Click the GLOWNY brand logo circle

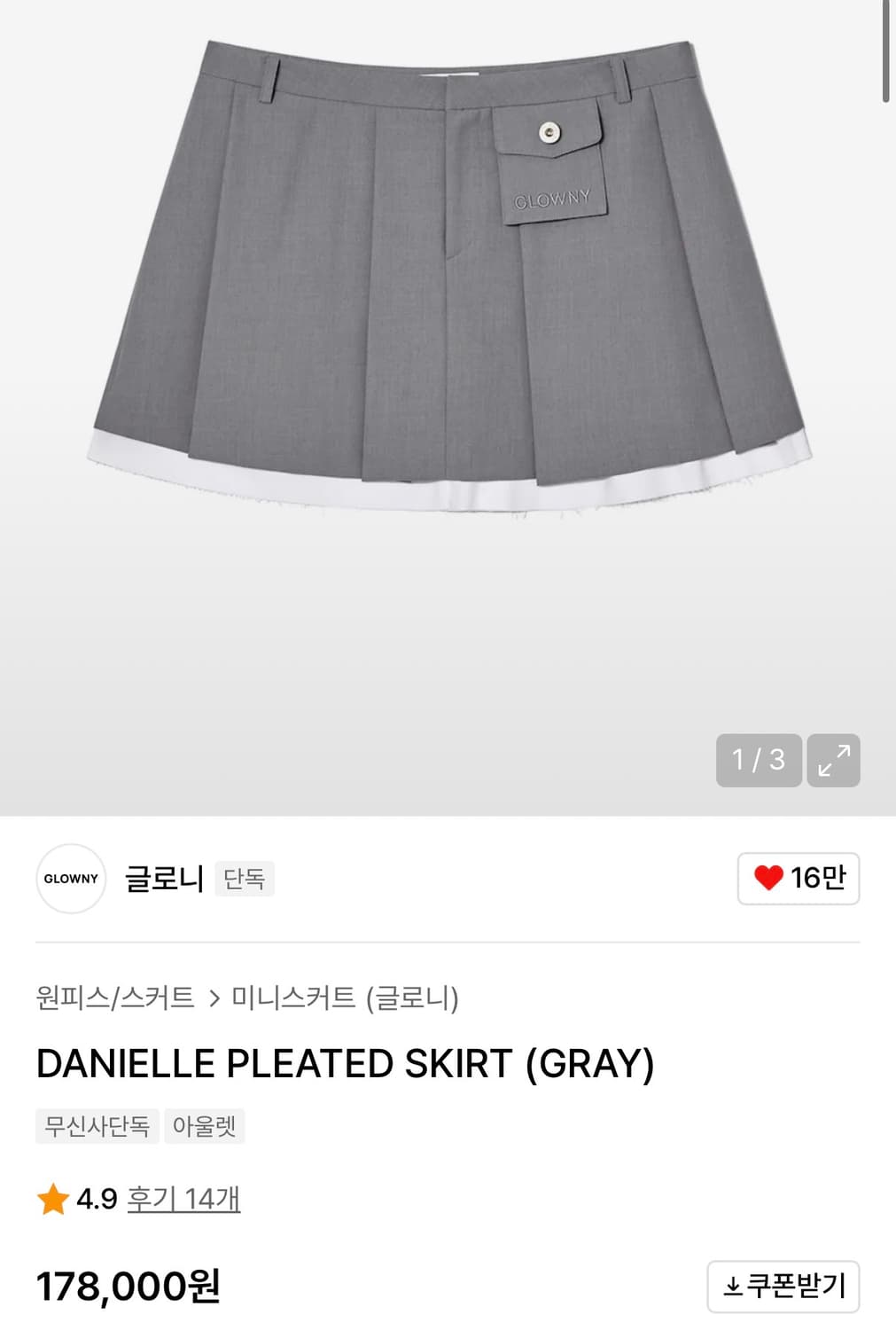pos(70,879)
